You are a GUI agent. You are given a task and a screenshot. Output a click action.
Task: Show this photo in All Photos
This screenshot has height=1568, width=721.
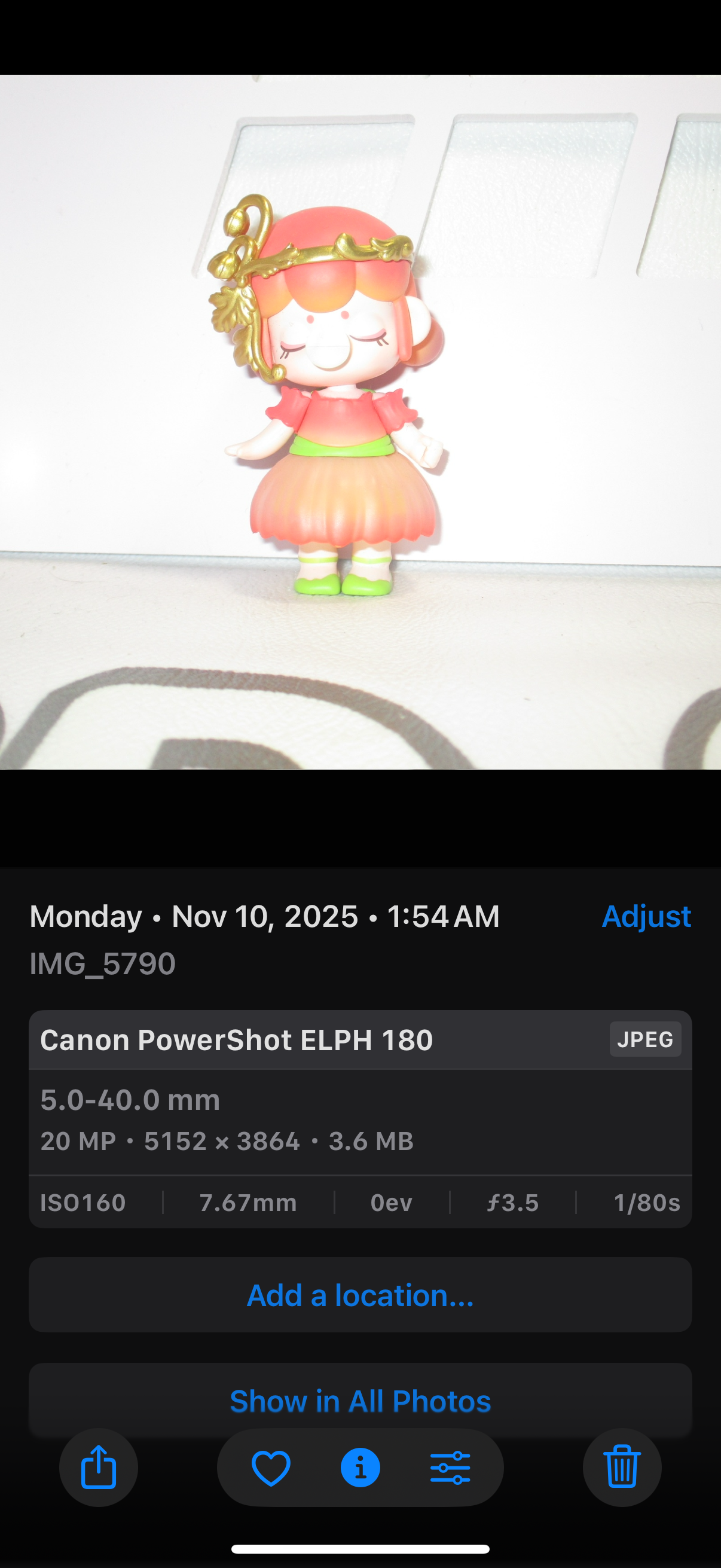(360, 1401)
